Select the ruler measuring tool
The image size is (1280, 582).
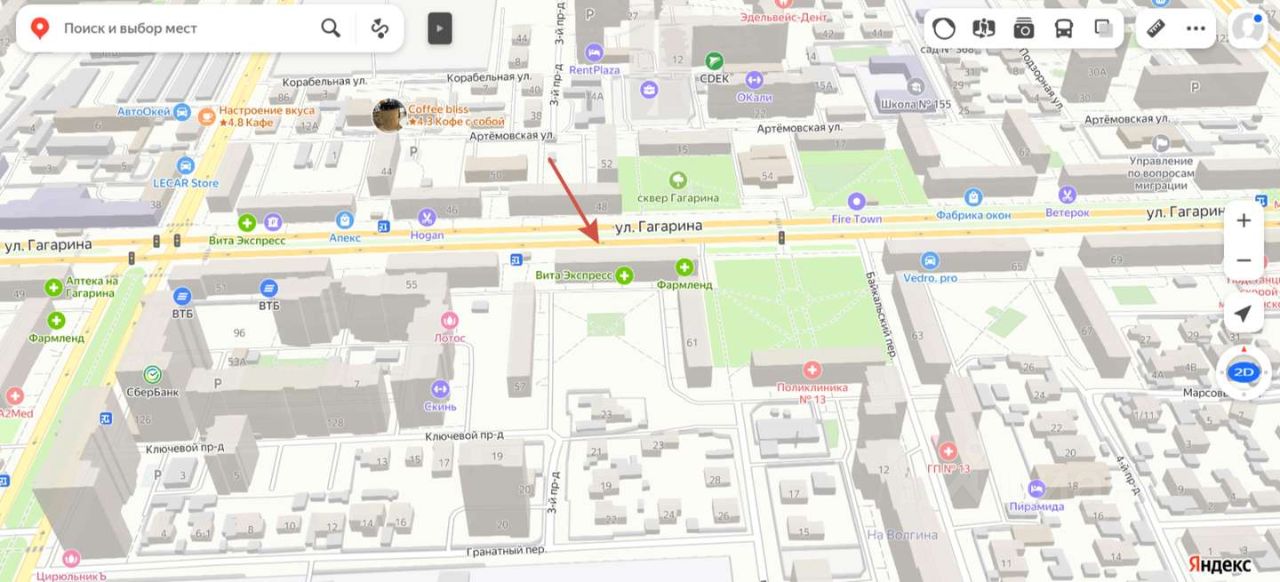pos(1157,28)
